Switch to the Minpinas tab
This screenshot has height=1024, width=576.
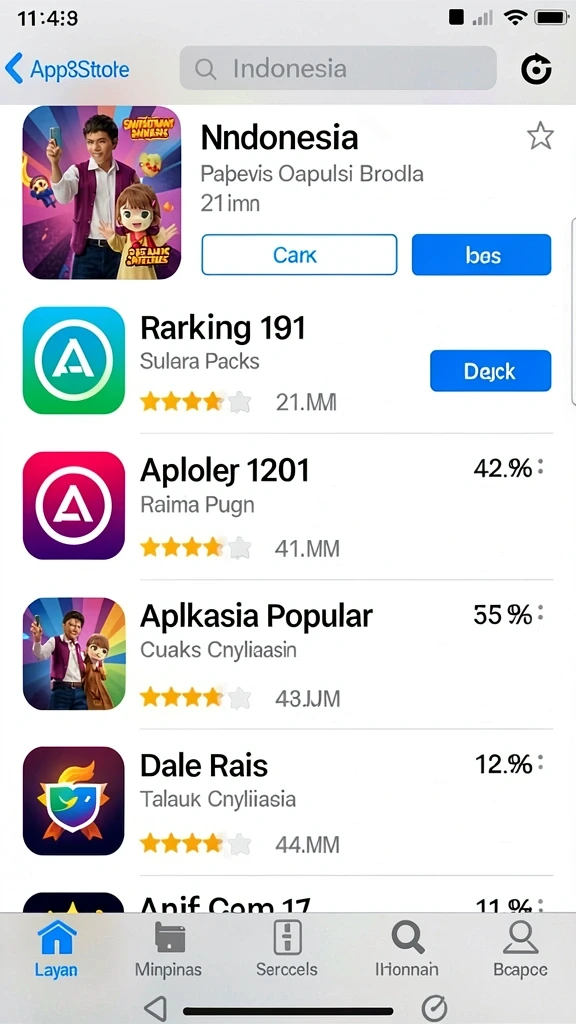point(168,949)
